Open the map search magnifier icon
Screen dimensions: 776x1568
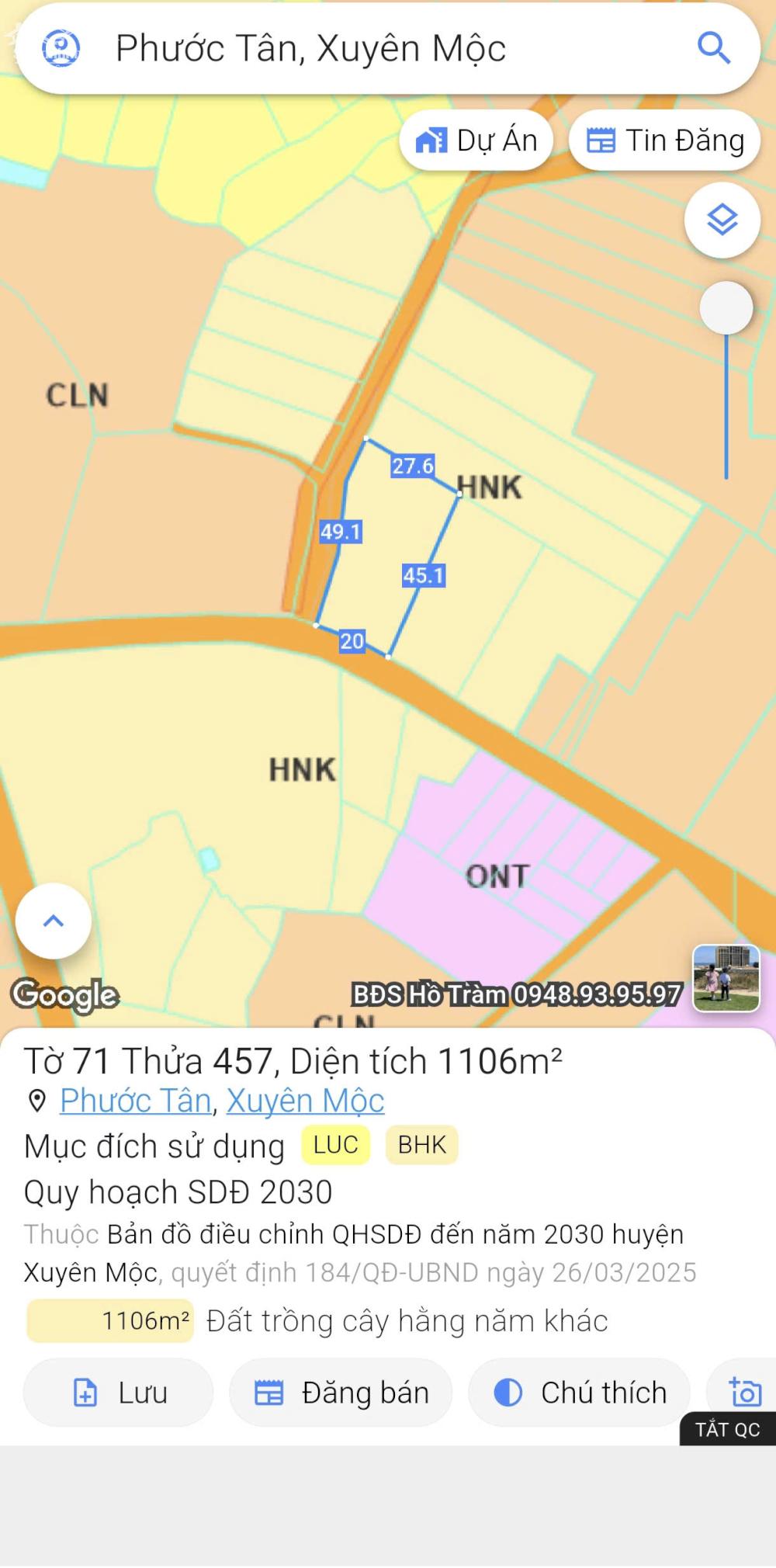713,48
